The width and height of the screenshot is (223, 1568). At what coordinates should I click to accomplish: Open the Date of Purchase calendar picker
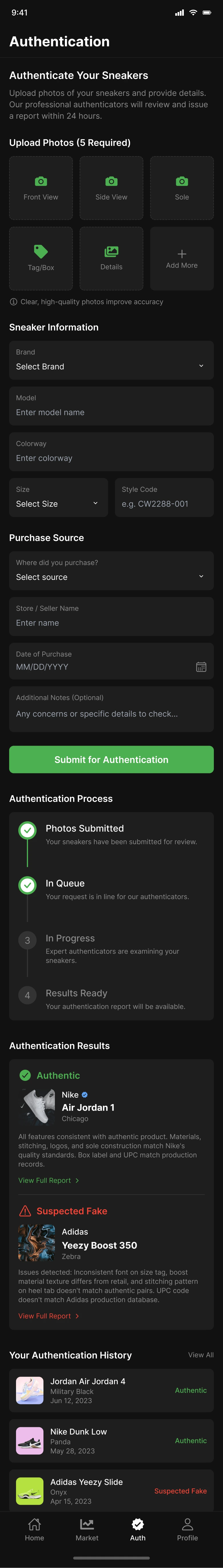pos(201,667)
